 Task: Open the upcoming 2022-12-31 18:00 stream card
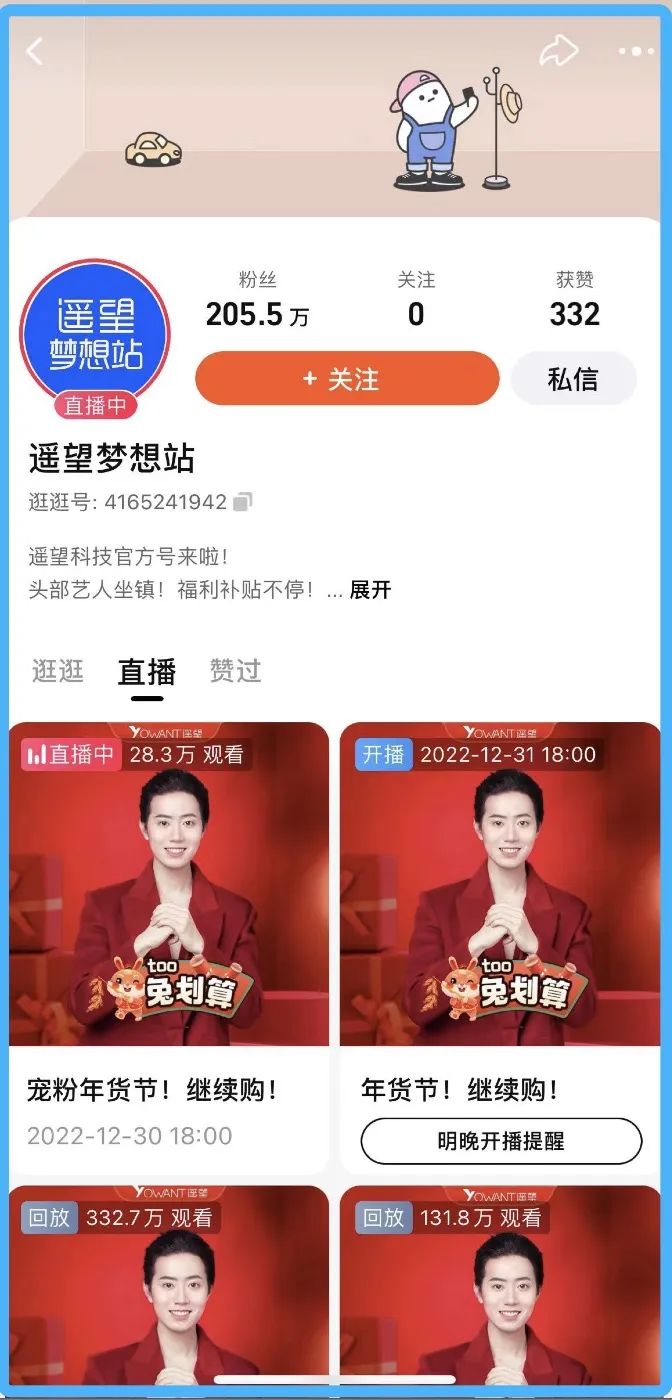[x=500, y=900]
